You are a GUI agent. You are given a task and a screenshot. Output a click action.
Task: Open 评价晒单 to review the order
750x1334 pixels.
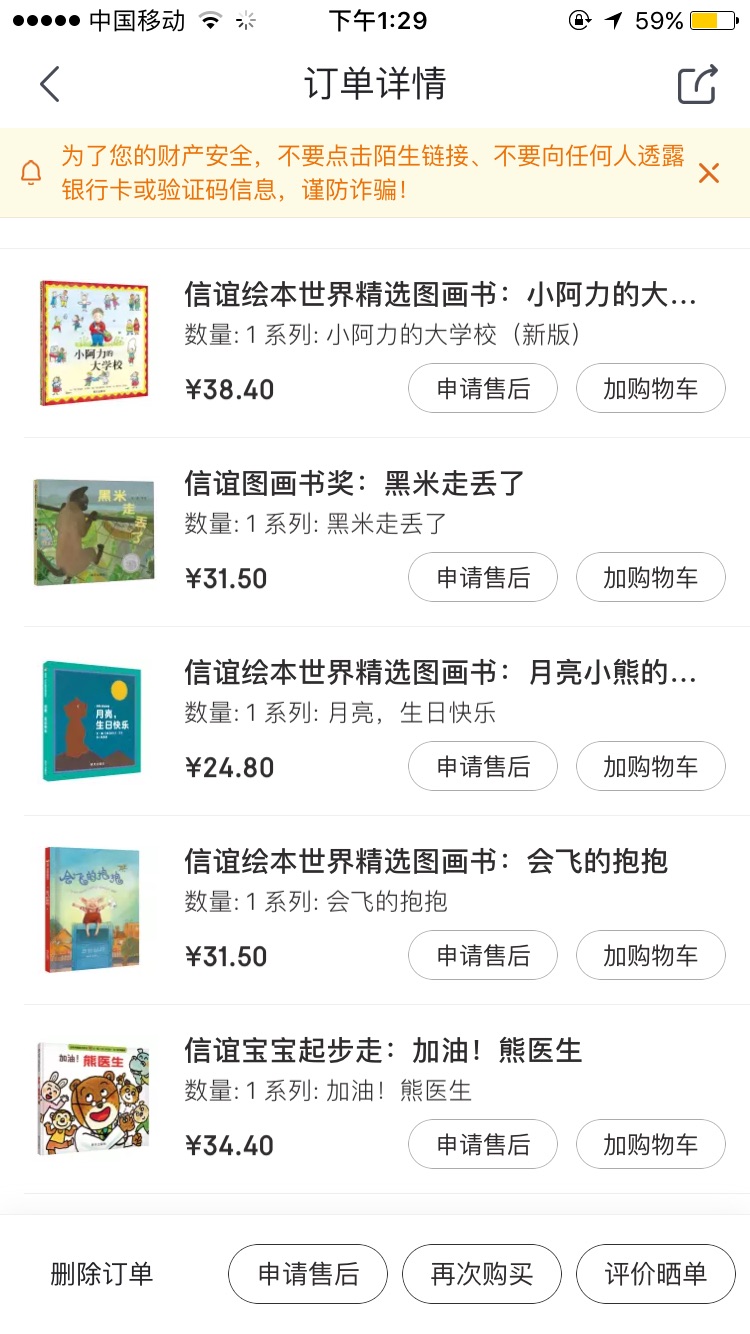pyautogui.click(x=656, y=1274)
